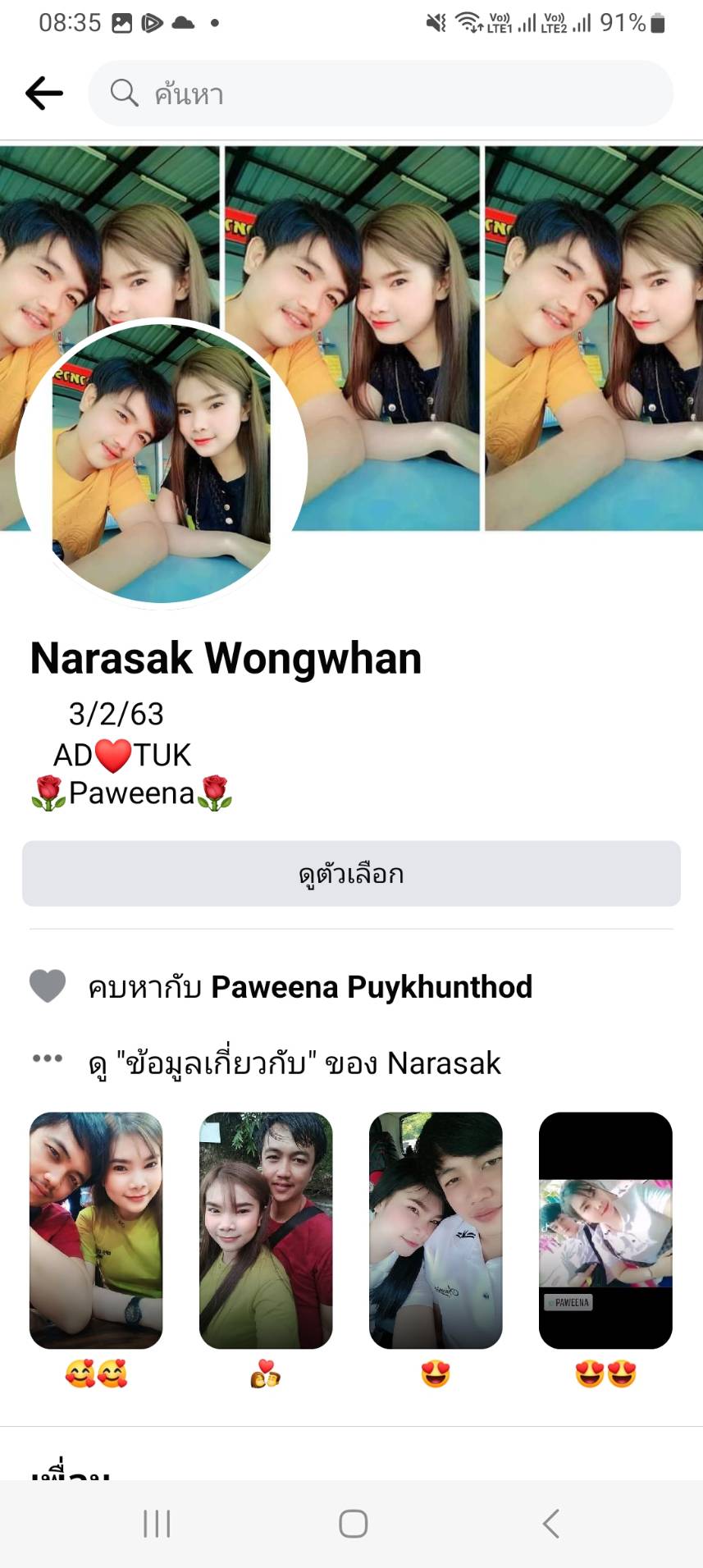Go to the home screen
Screen dimensions: 703x1568
click(x=353, y=1524)
